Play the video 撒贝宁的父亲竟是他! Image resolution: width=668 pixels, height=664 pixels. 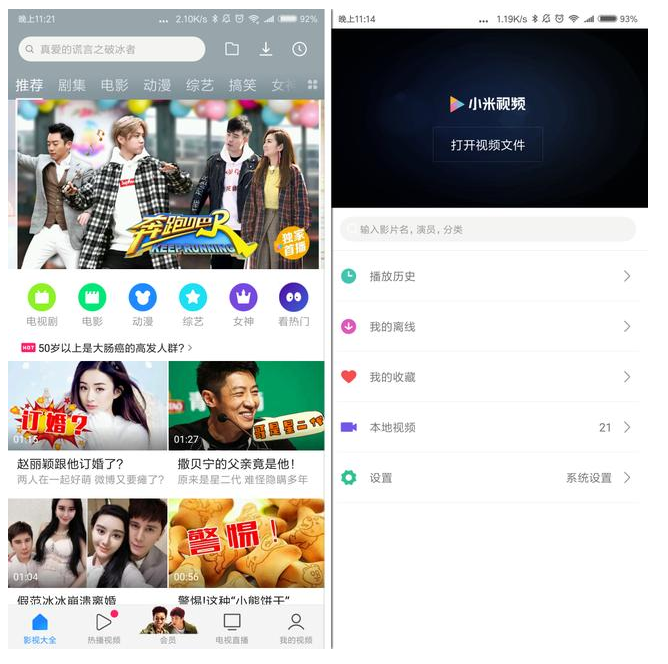pyautogui.click(x=246, y=415)
